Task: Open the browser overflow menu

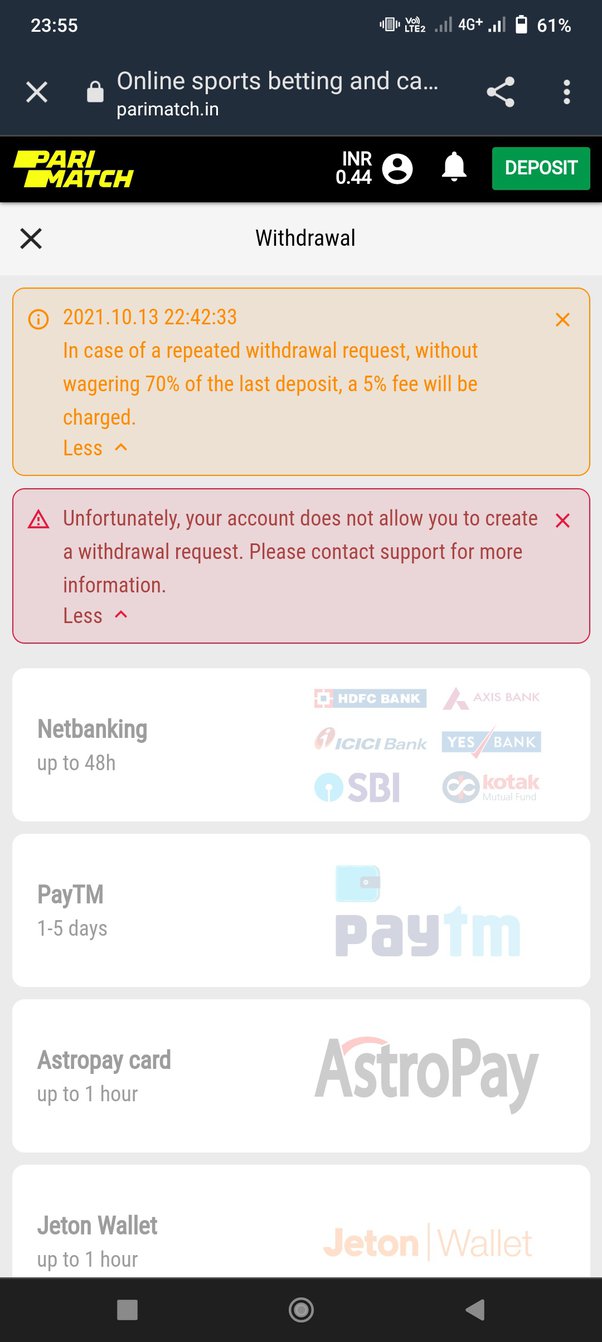Action: coord(567,93)
